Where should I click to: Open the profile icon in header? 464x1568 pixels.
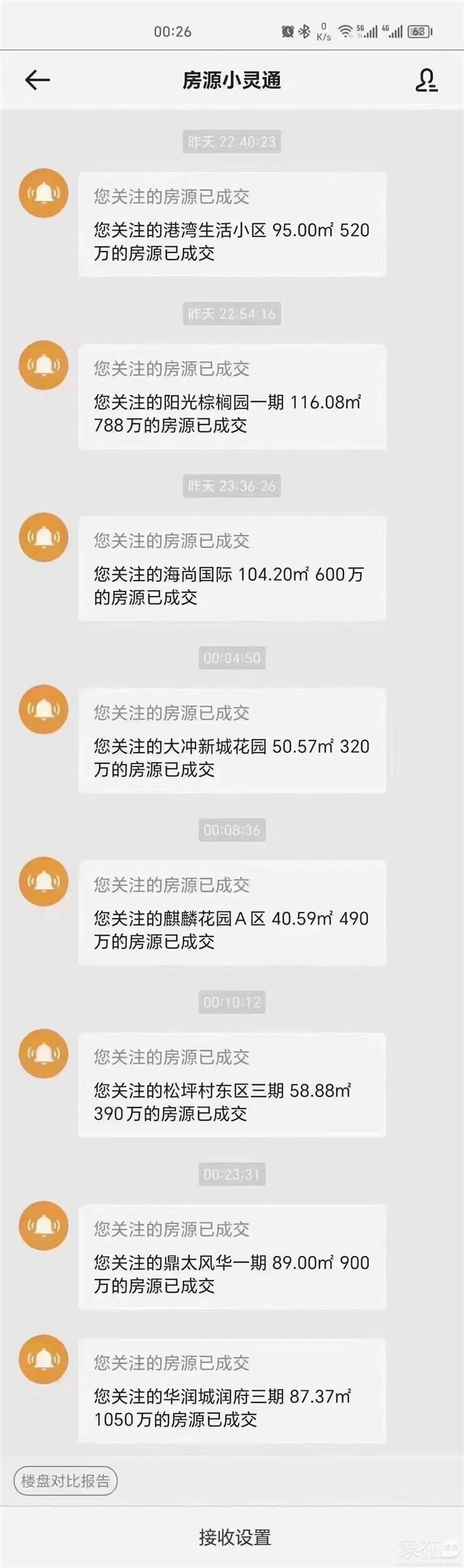click(426, 80)
